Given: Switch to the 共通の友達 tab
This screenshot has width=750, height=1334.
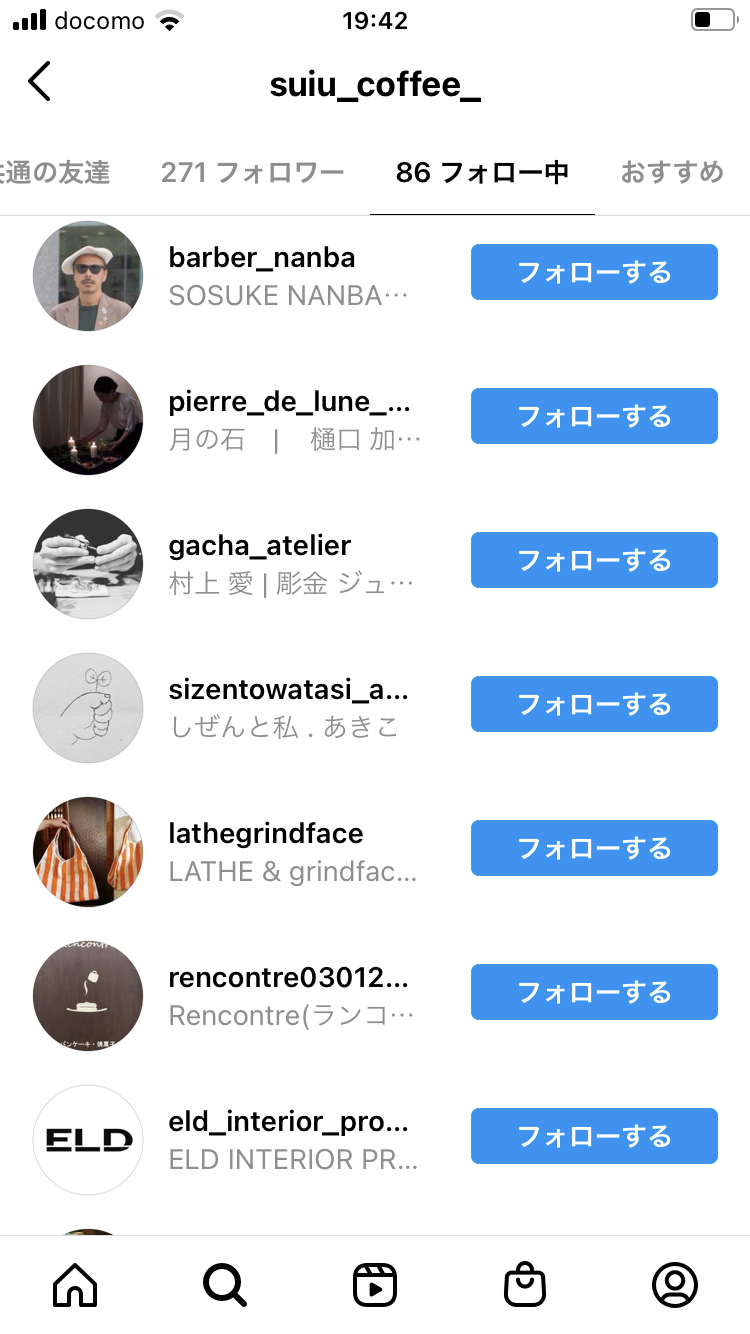Looking at the screenshot, I should [55, 173].
